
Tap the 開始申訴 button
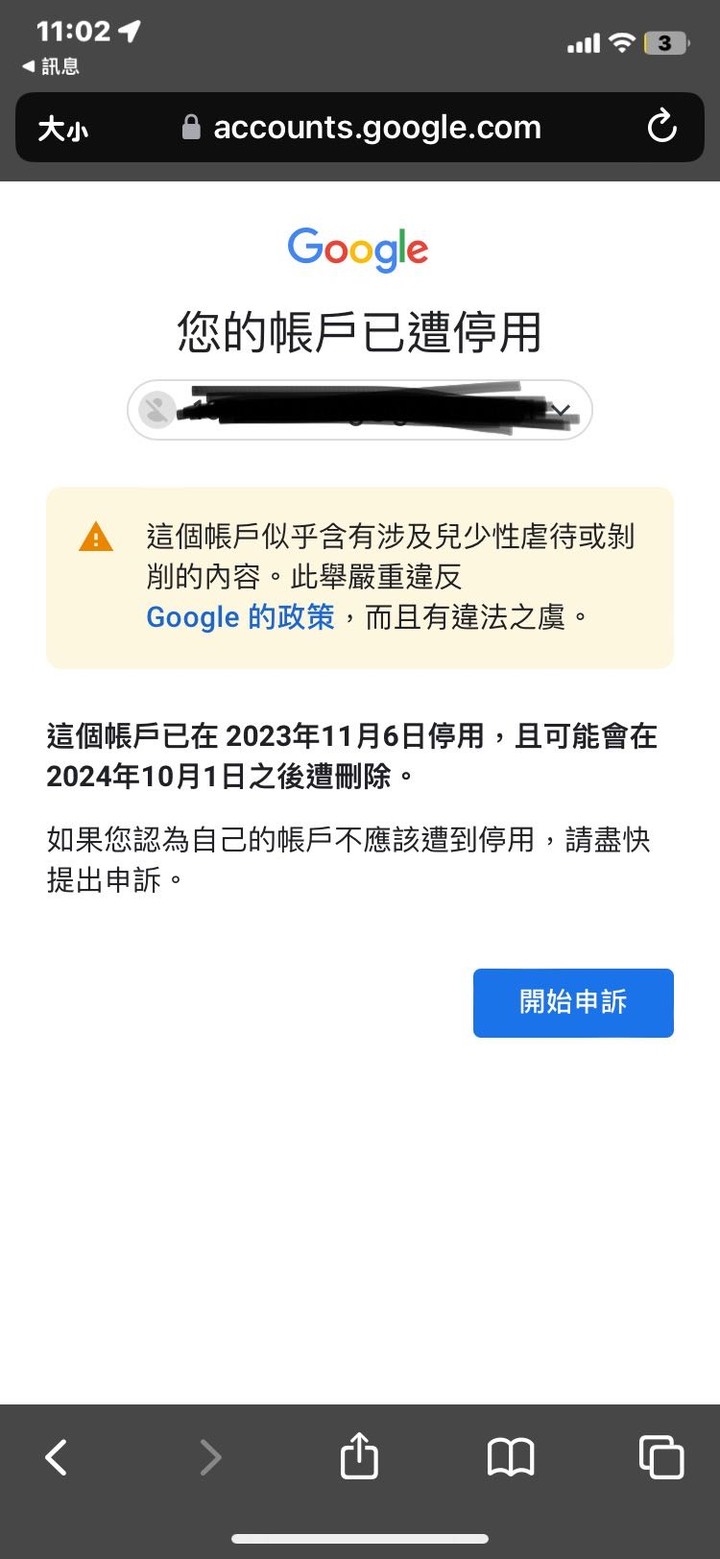tap(573, 1002)
